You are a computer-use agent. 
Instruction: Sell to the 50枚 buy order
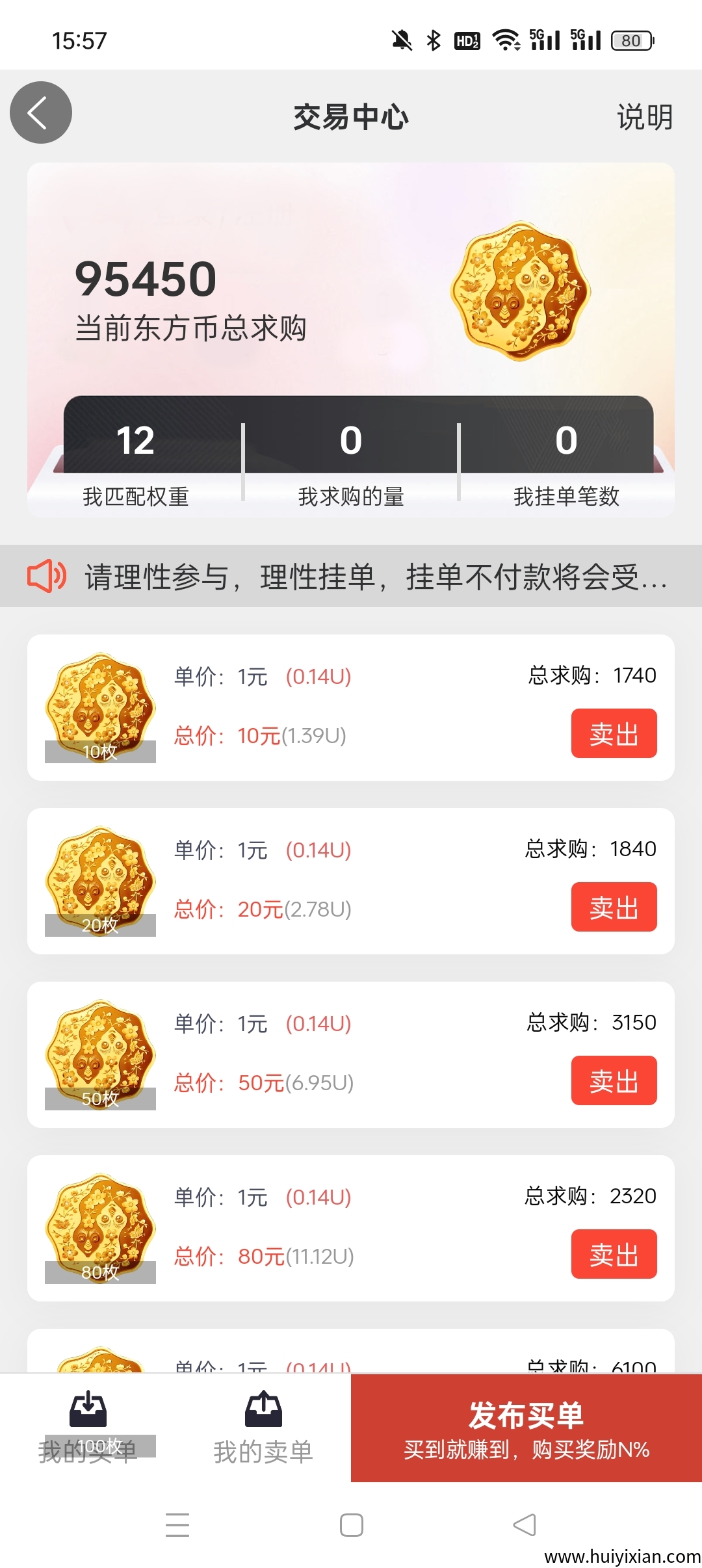point(614,1080)
